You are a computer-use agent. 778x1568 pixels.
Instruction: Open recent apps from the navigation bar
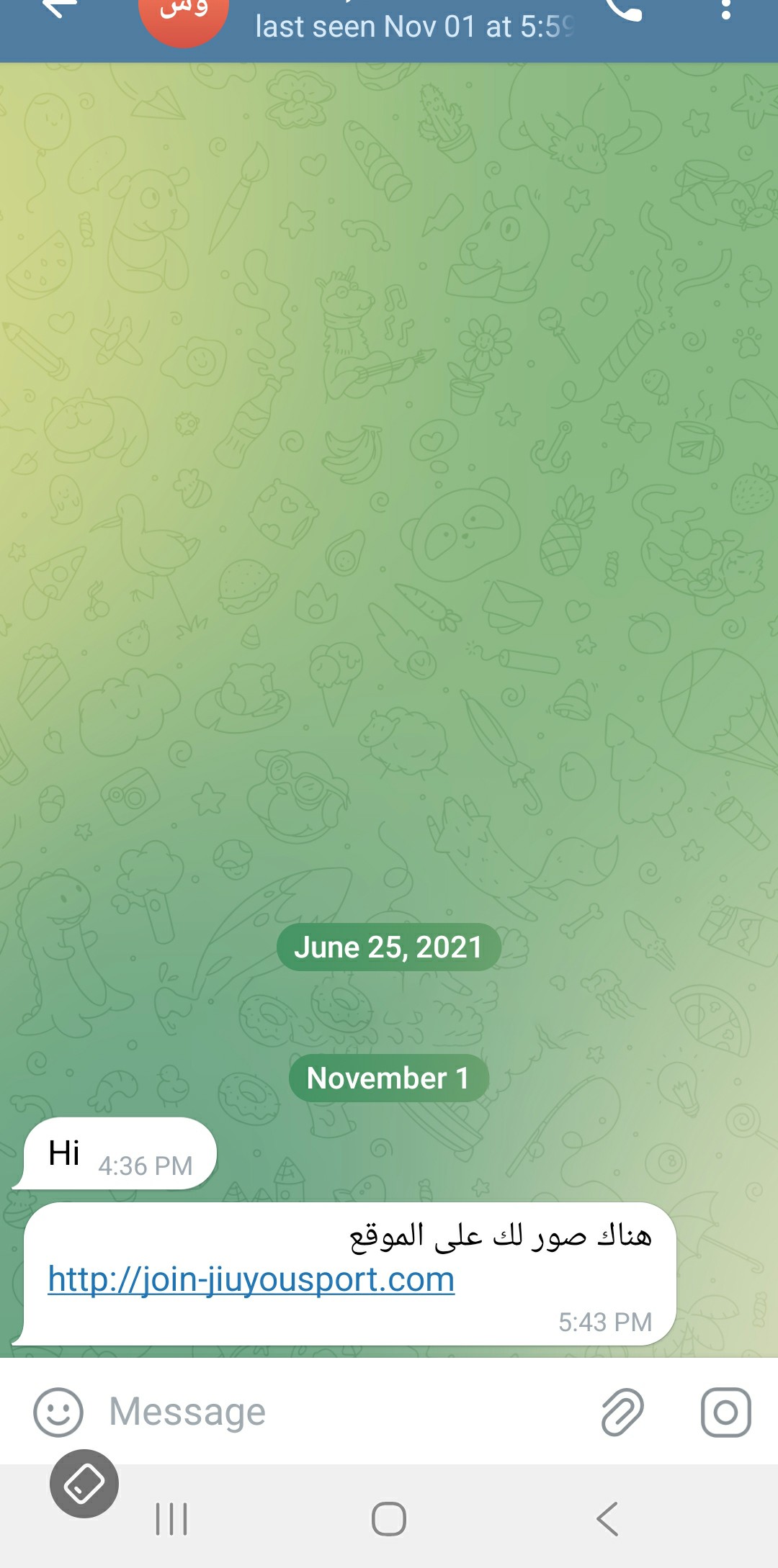click(x=171, y=1519)
